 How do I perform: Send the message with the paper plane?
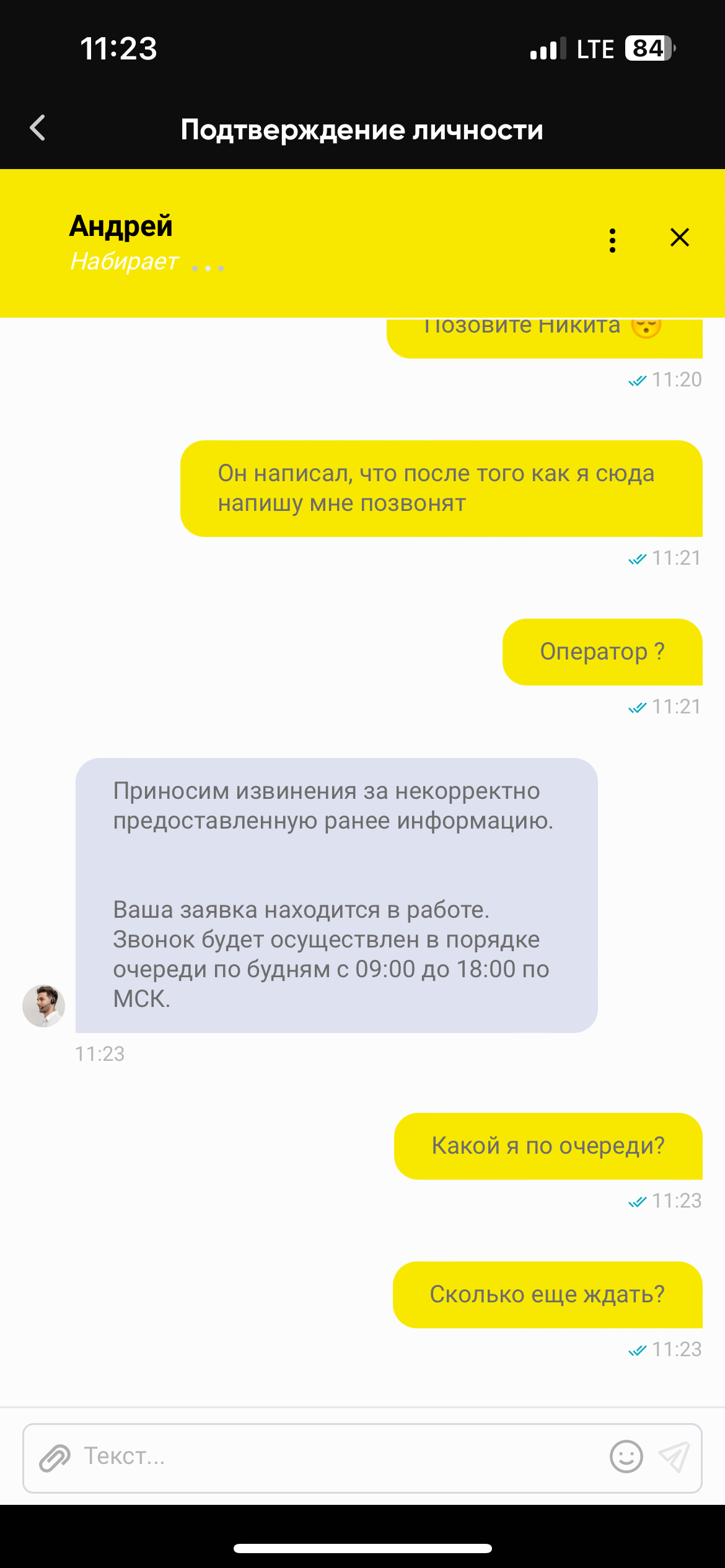click(x=674, y=1457)
